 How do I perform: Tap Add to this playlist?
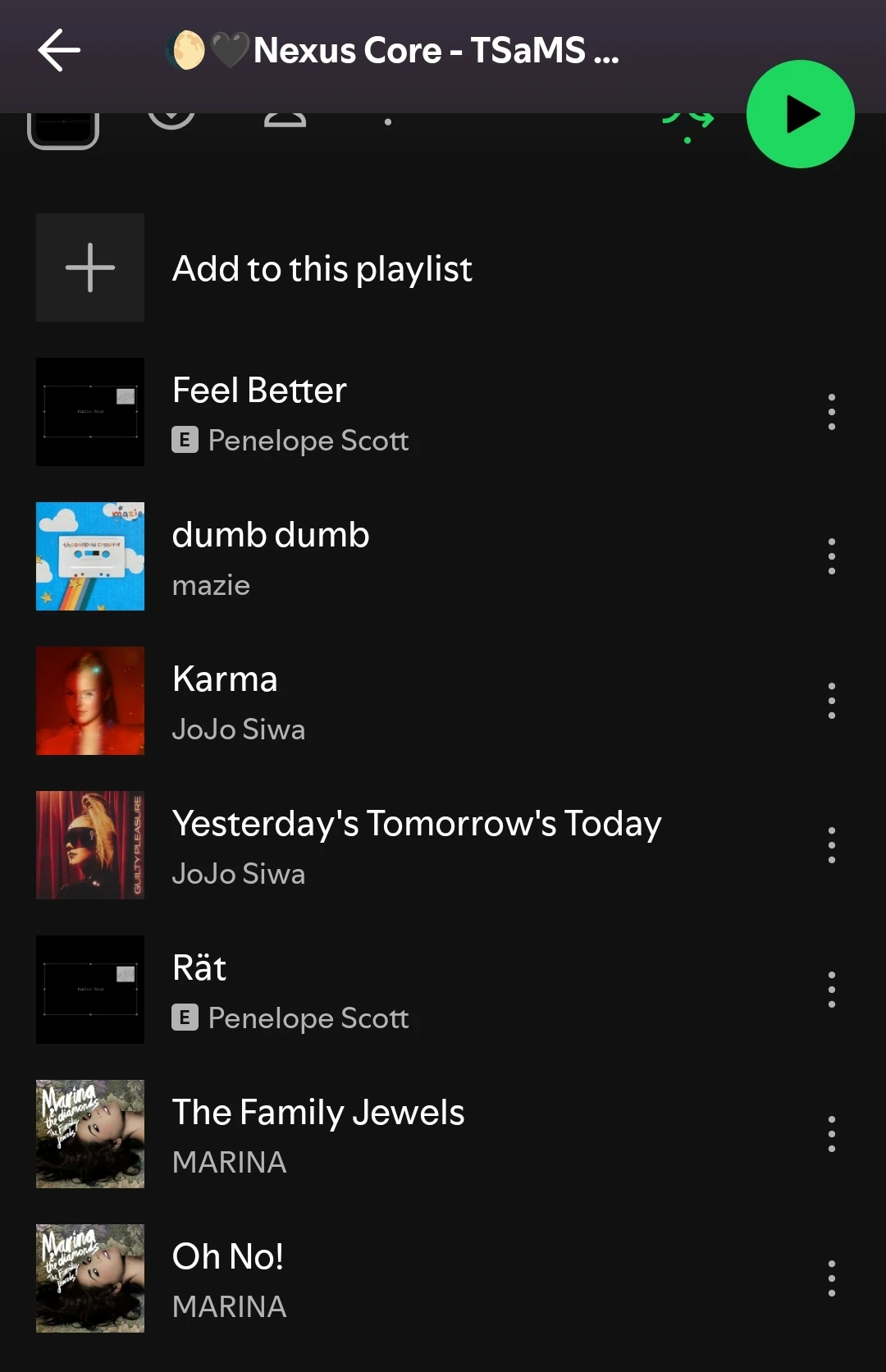coord(322,268)
